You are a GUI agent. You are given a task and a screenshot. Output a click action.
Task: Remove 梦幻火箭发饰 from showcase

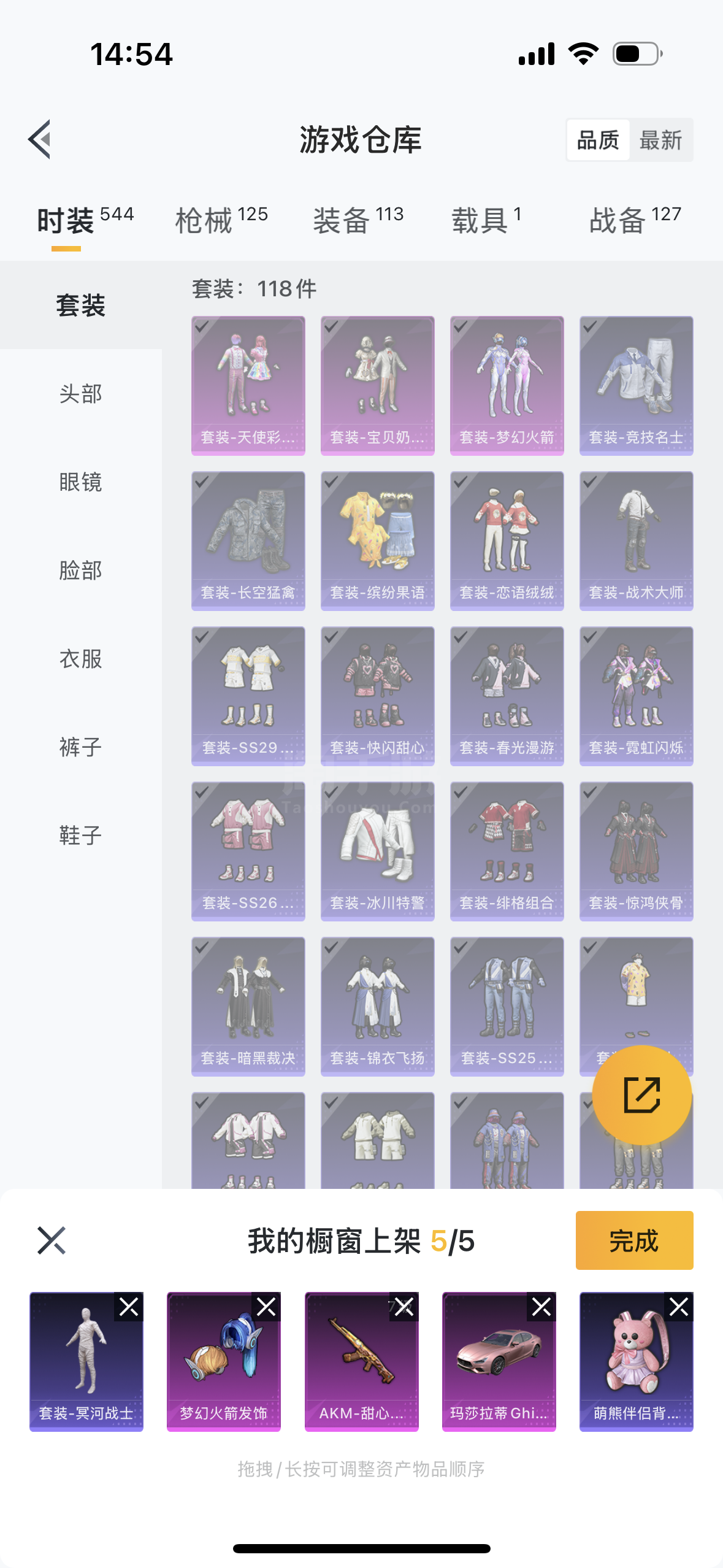[x=266, y=1307]
